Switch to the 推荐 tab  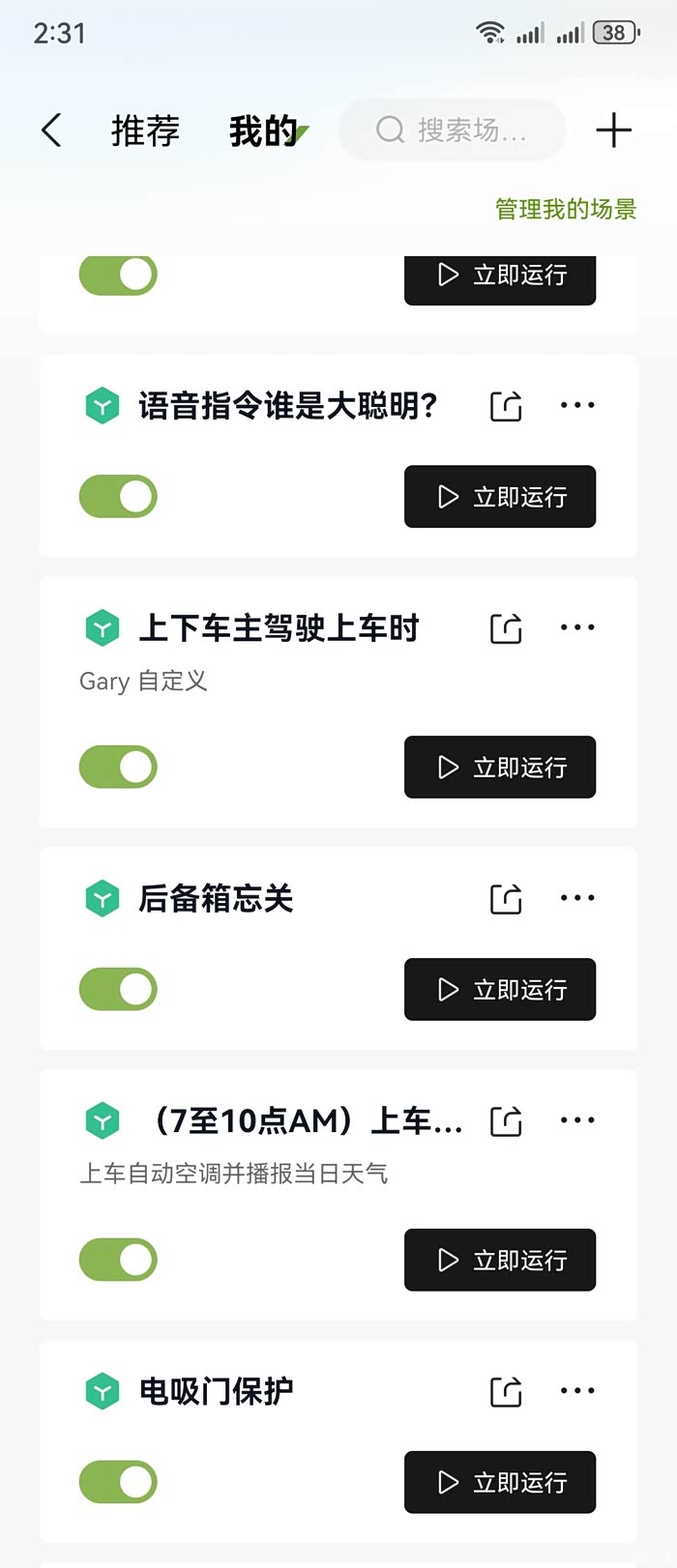(x=145, y=131)
